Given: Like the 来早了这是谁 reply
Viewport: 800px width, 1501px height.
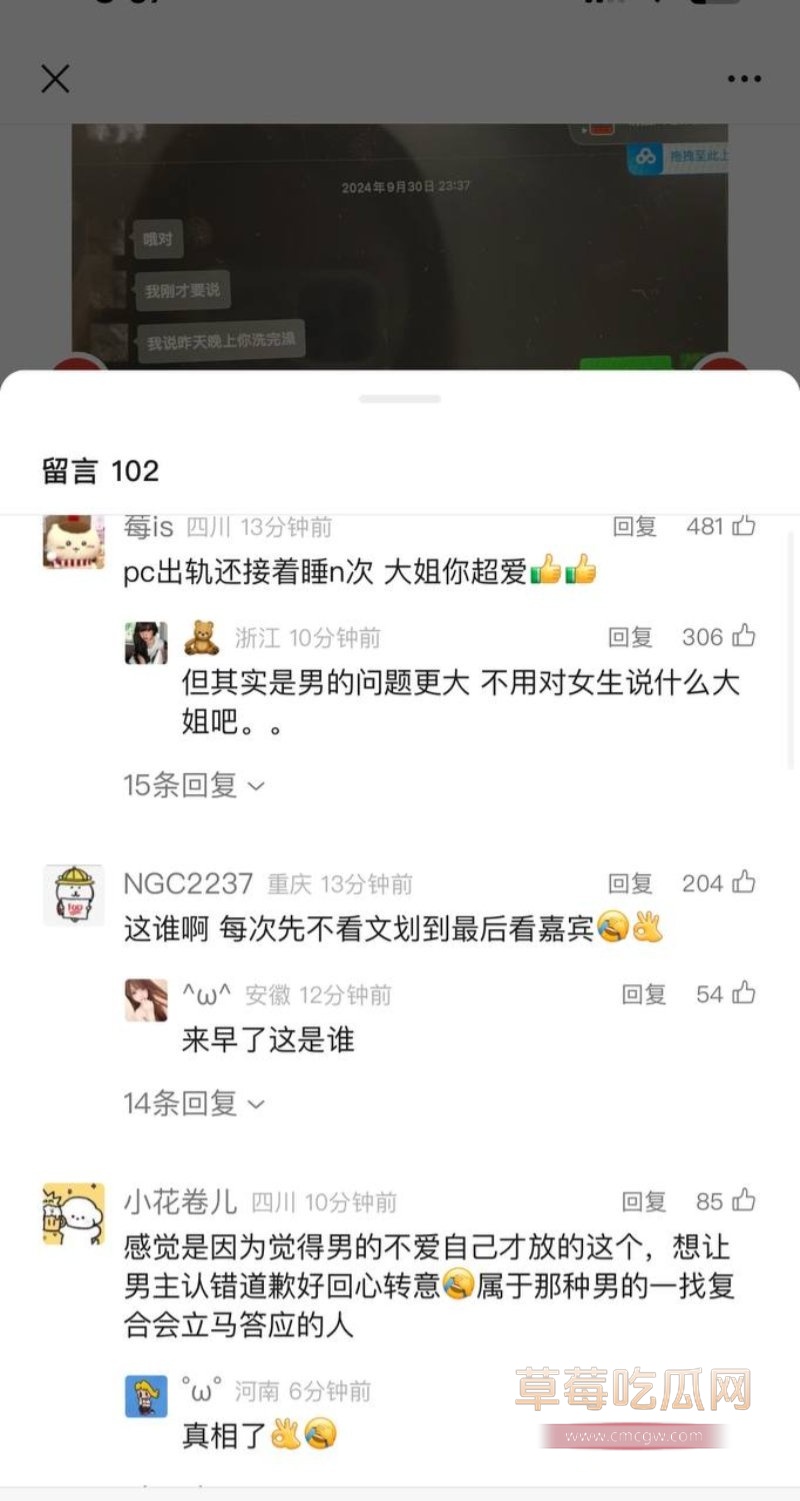Looking at the screenshot, I should [x=743, y=994].
